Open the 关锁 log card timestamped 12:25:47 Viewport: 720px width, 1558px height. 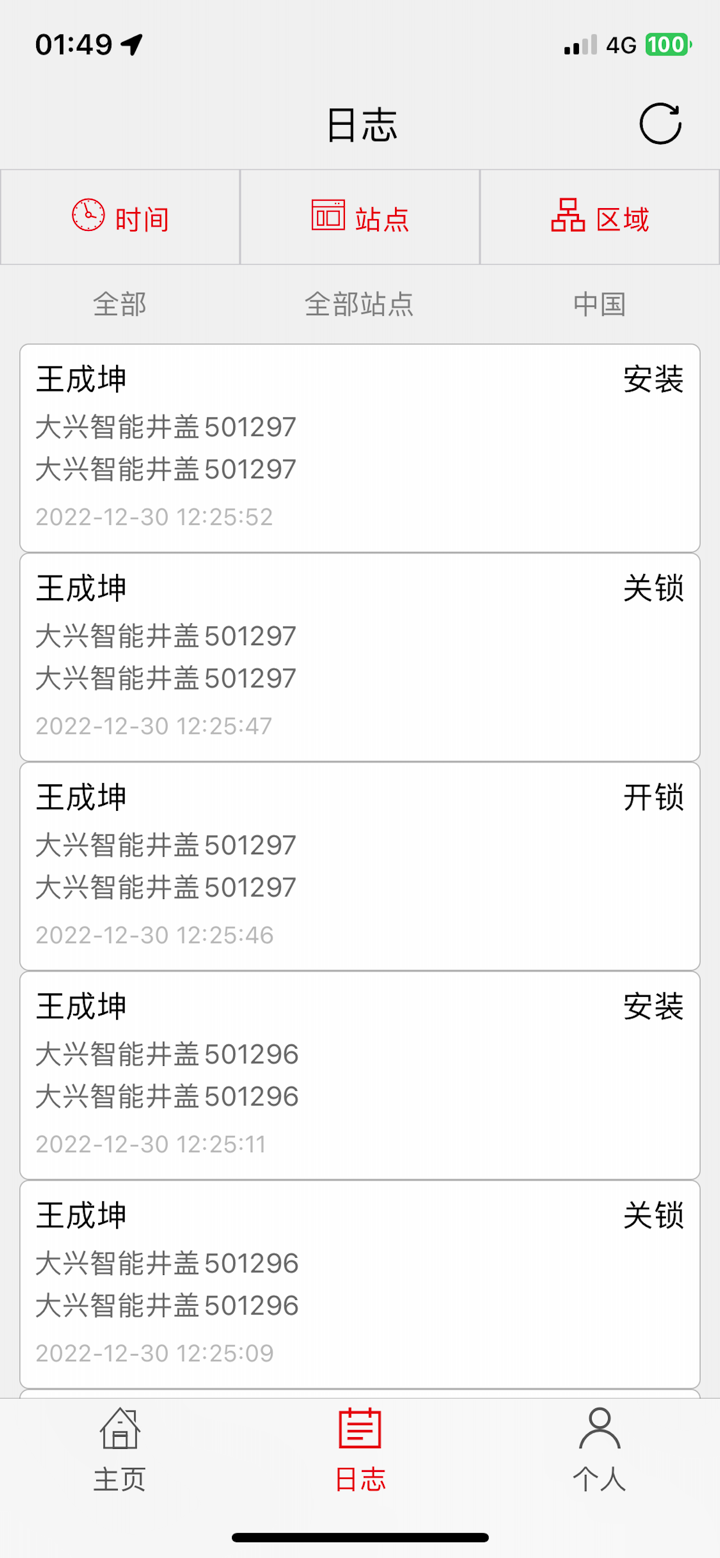(x=359, y=656)
